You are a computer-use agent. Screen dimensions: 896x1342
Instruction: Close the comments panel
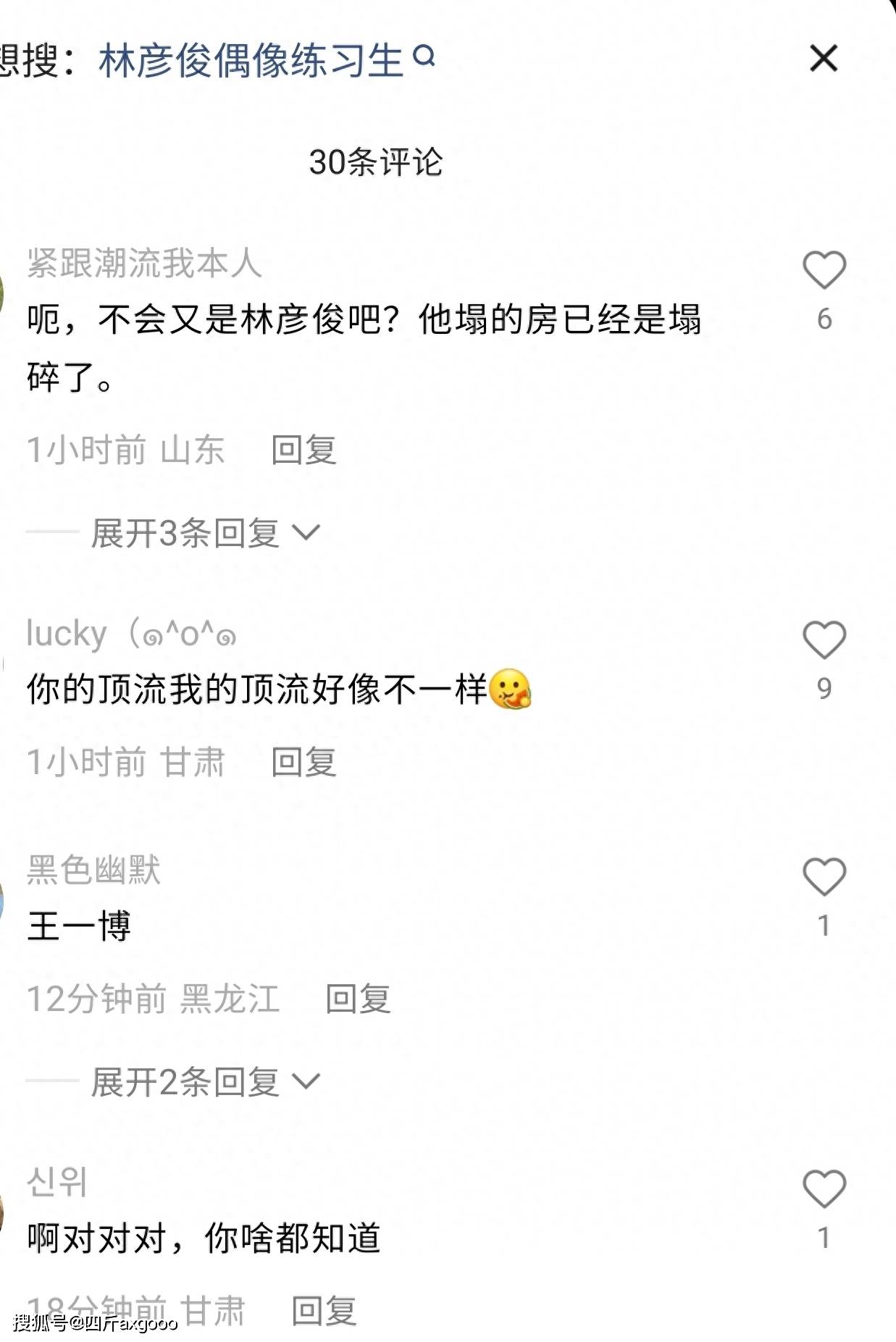[x=824, y=59]
